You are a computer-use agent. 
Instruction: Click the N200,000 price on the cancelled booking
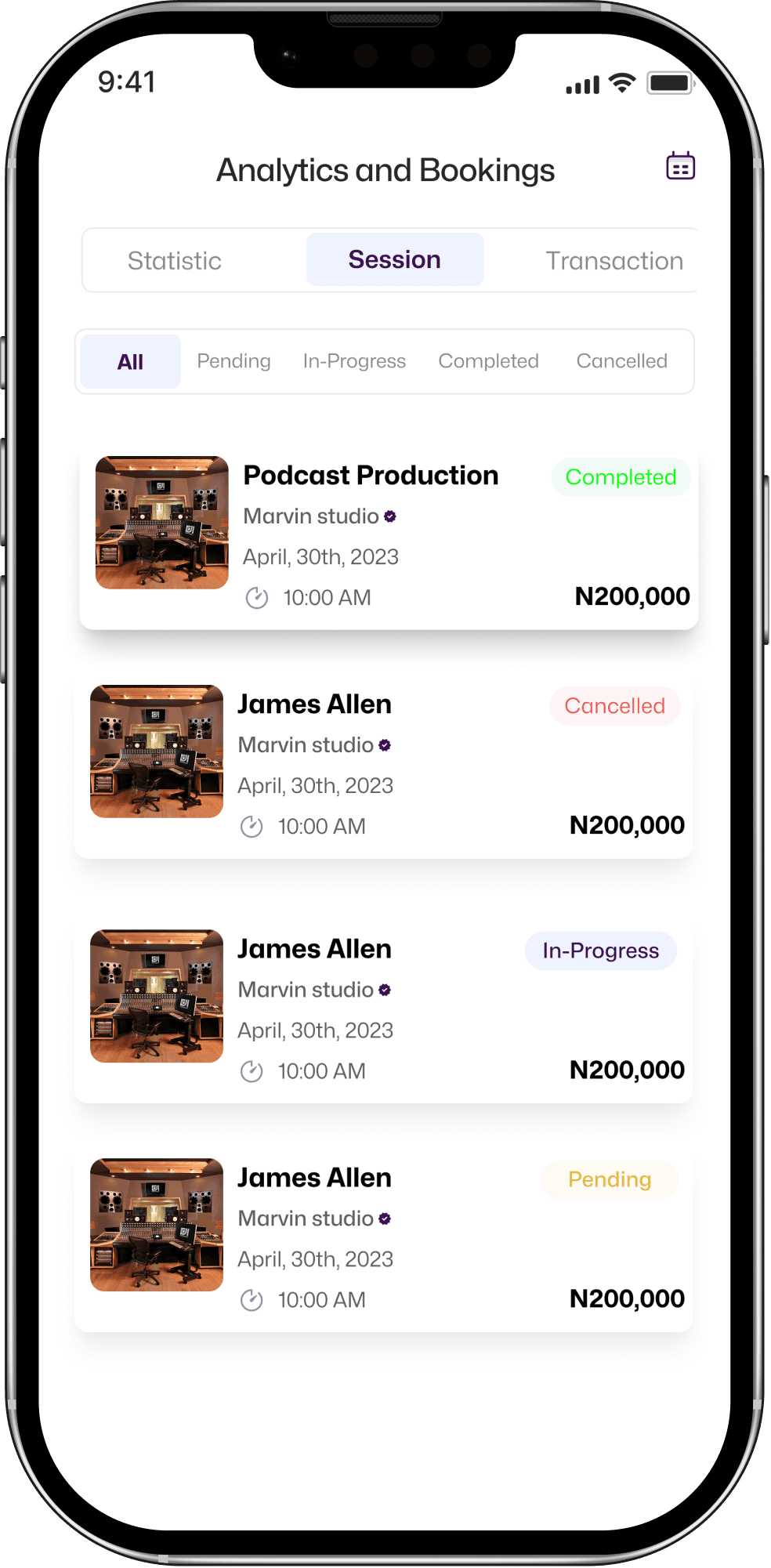click(626, 824)
